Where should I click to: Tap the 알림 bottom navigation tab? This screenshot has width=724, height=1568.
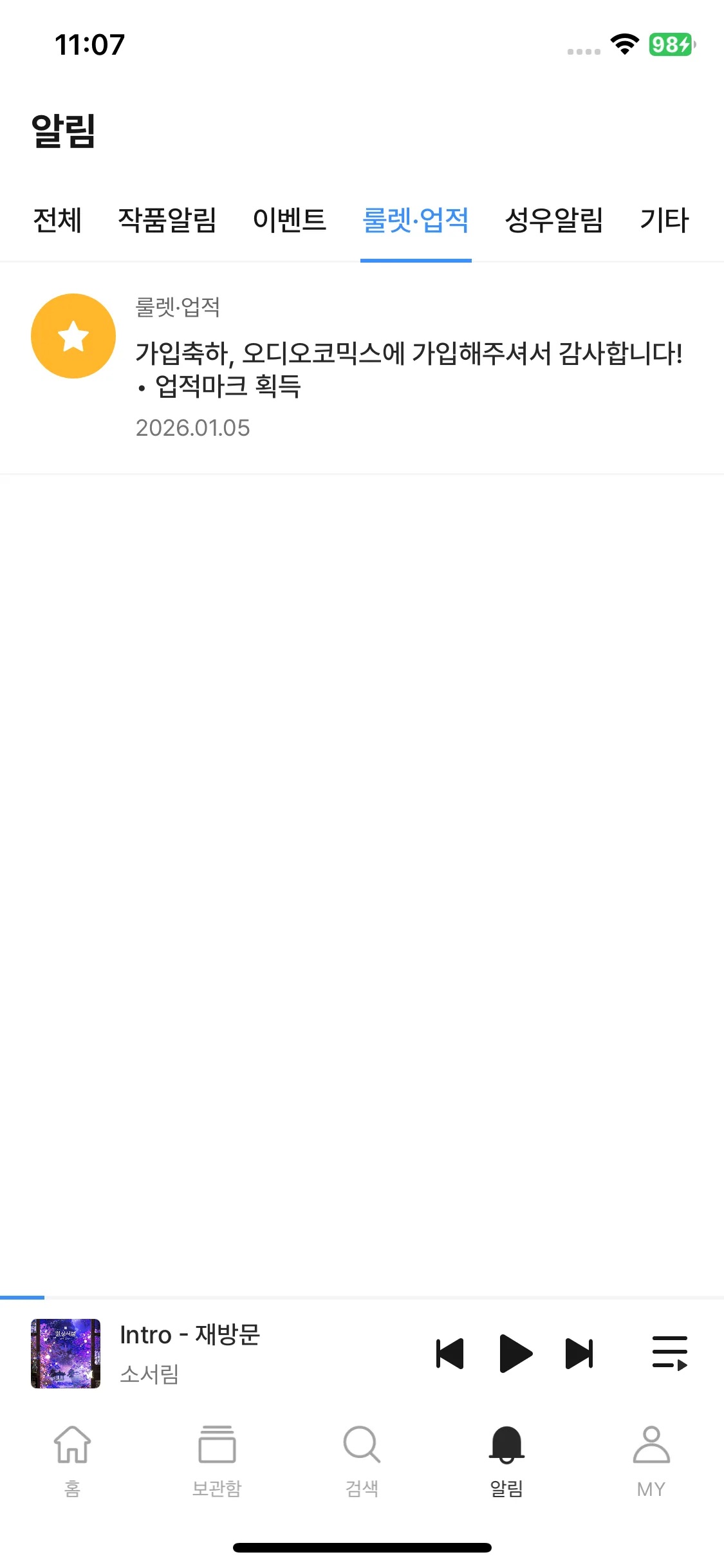(x=506, y=1460)
